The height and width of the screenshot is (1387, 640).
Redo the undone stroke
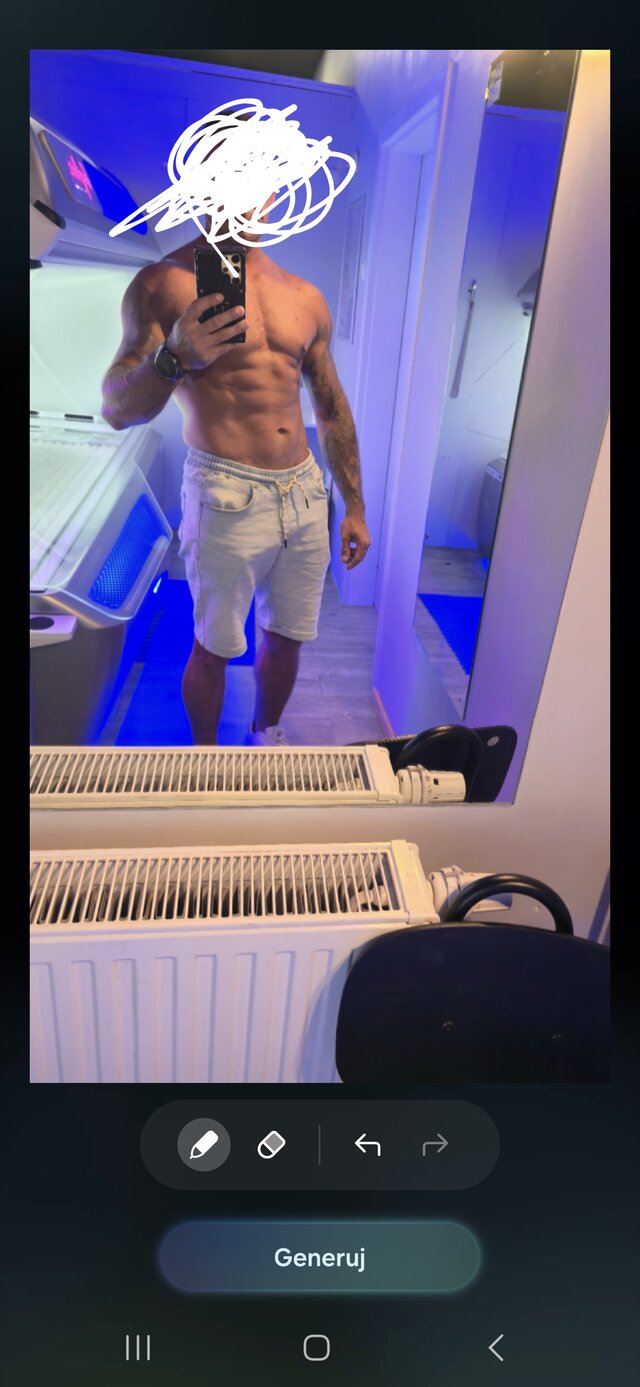point(435,1145)
